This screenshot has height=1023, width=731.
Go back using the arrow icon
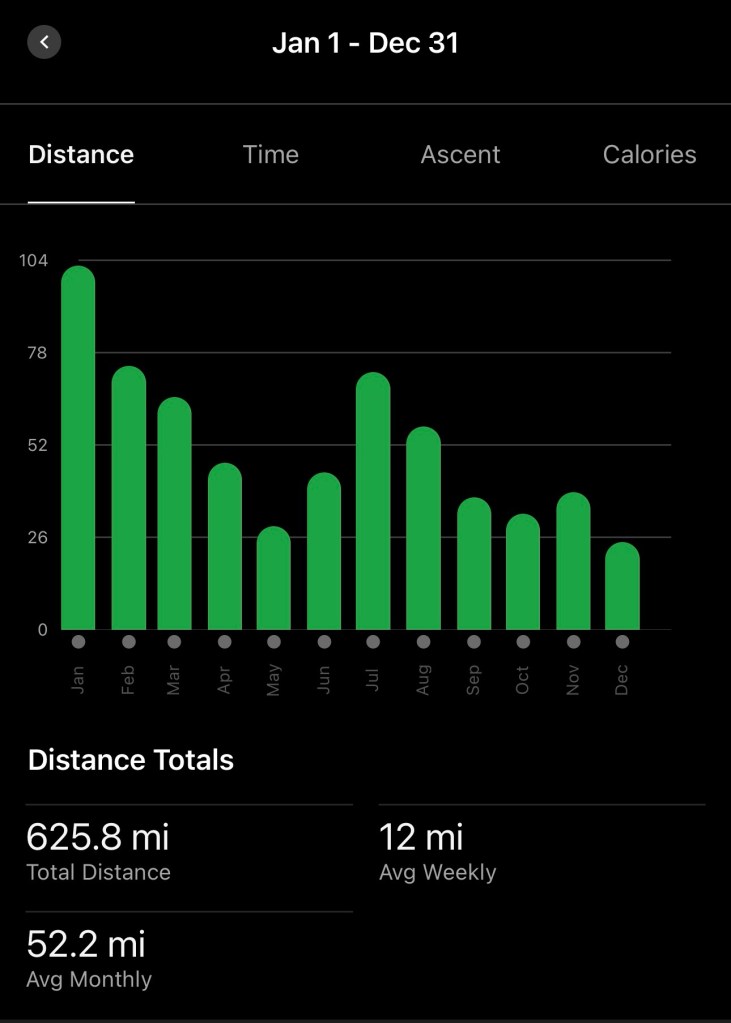44,42
